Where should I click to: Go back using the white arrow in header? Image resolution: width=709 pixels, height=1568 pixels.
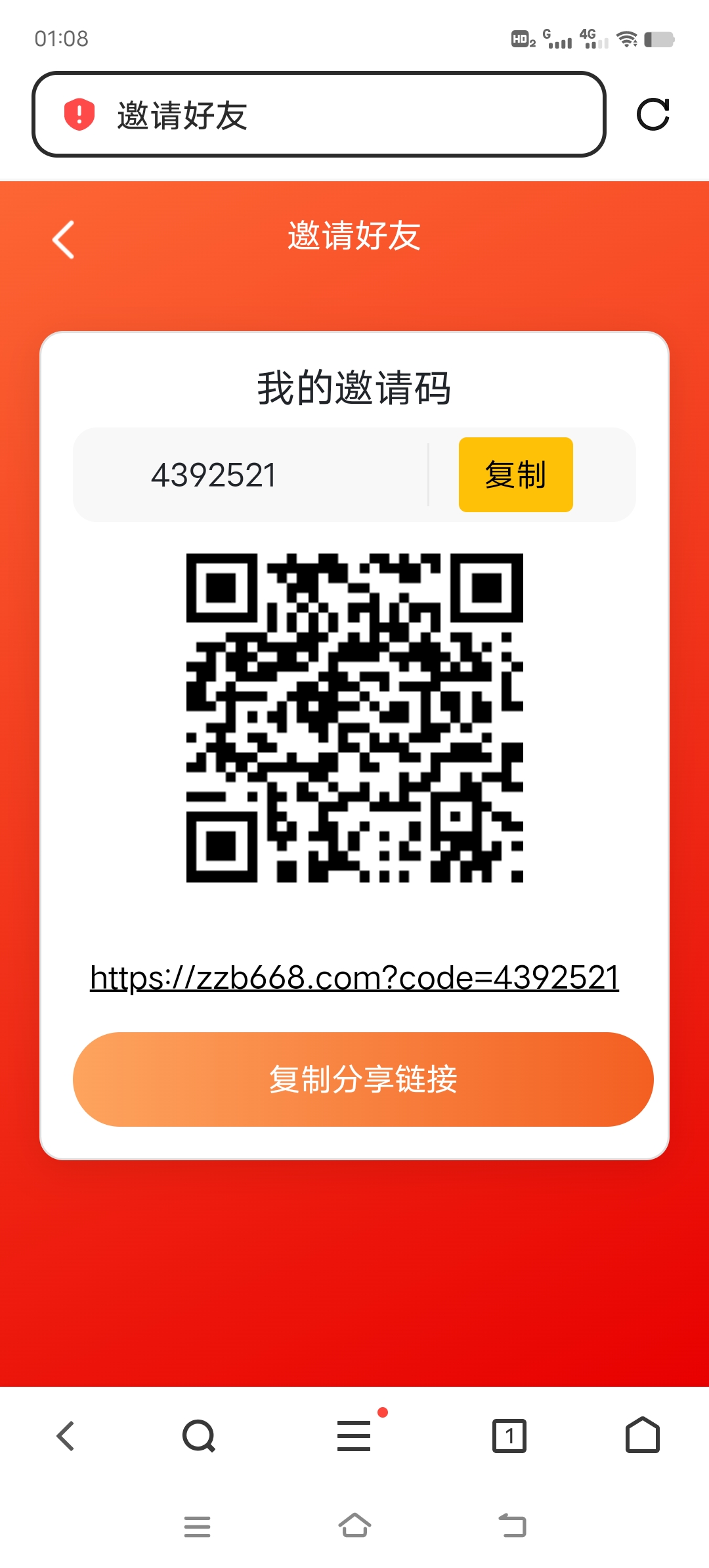[x=64, y=239]
